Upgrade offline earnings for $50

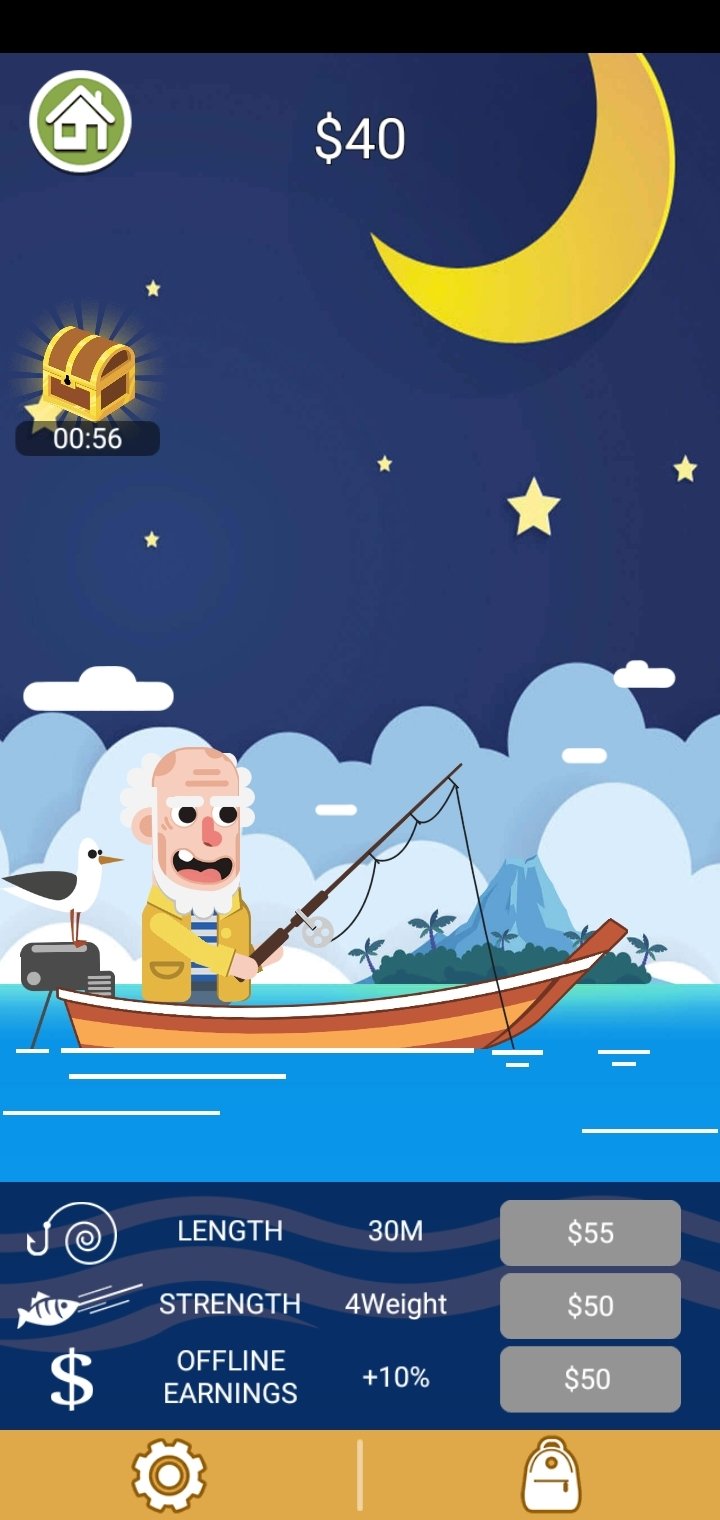pos(590,1379)
